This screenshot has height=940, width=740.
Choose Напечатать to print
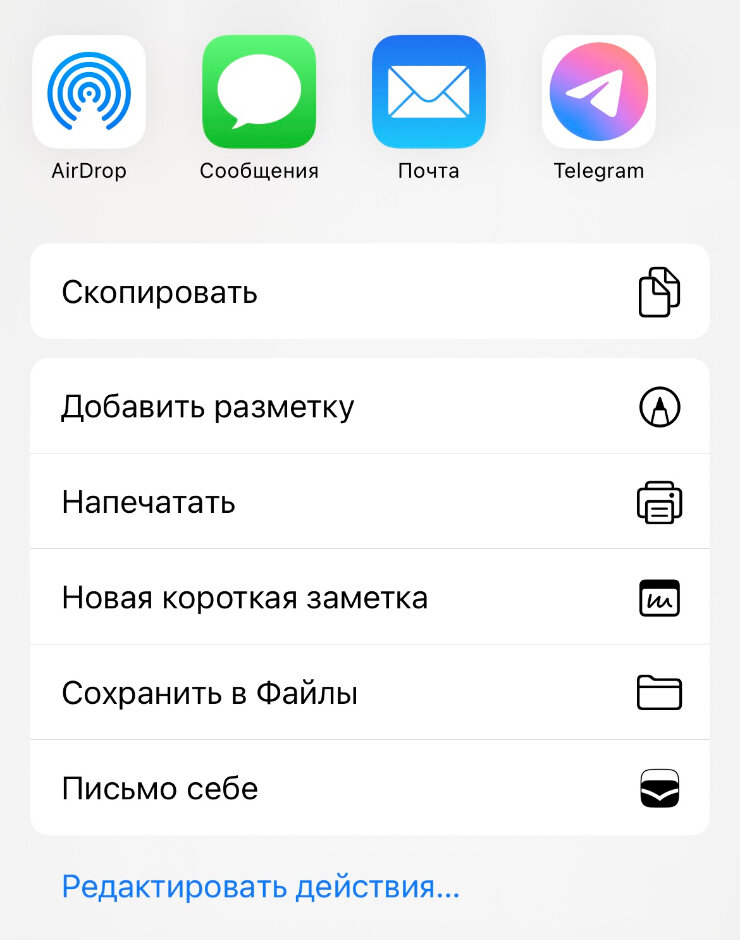coord(370,502)
